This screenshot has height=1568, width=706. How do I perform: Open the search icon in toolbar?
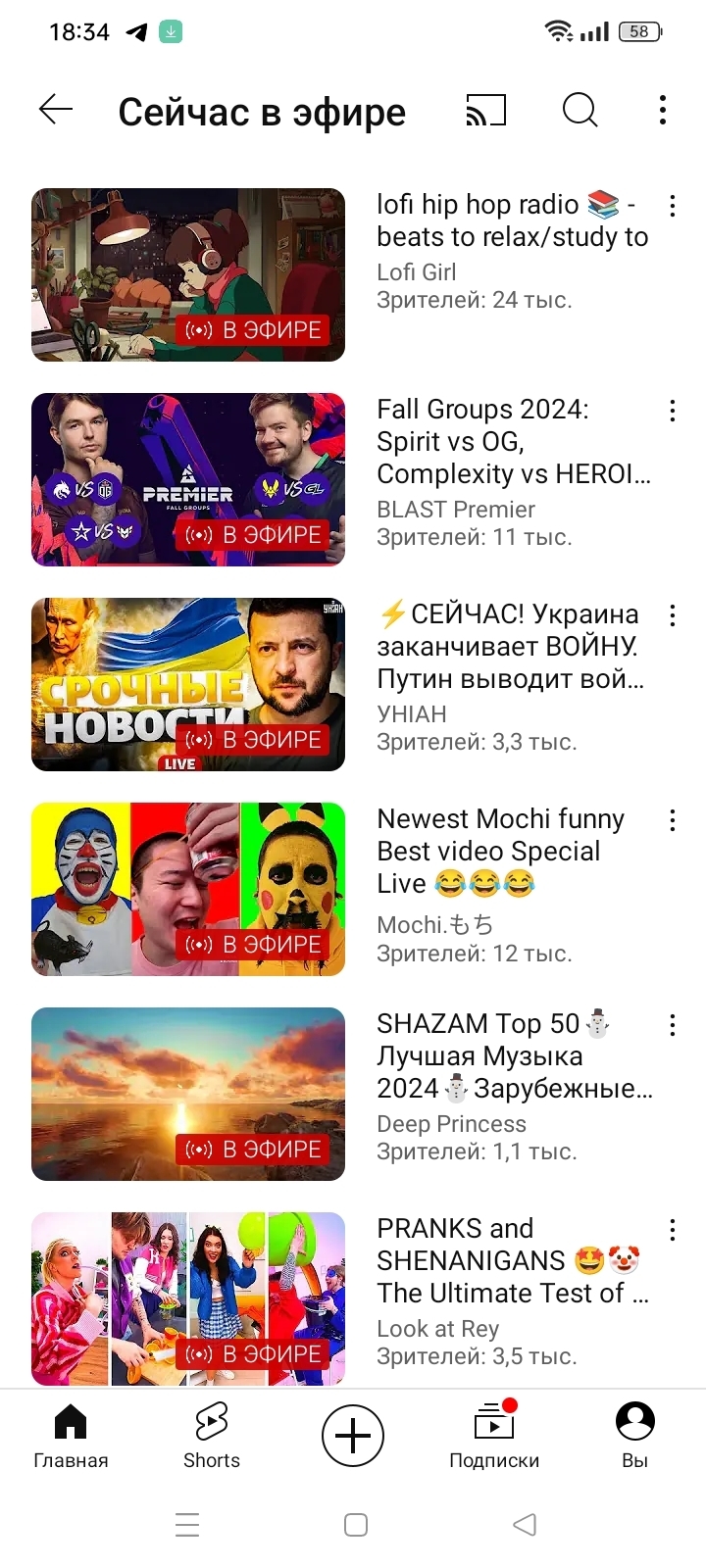pos(580,110)
